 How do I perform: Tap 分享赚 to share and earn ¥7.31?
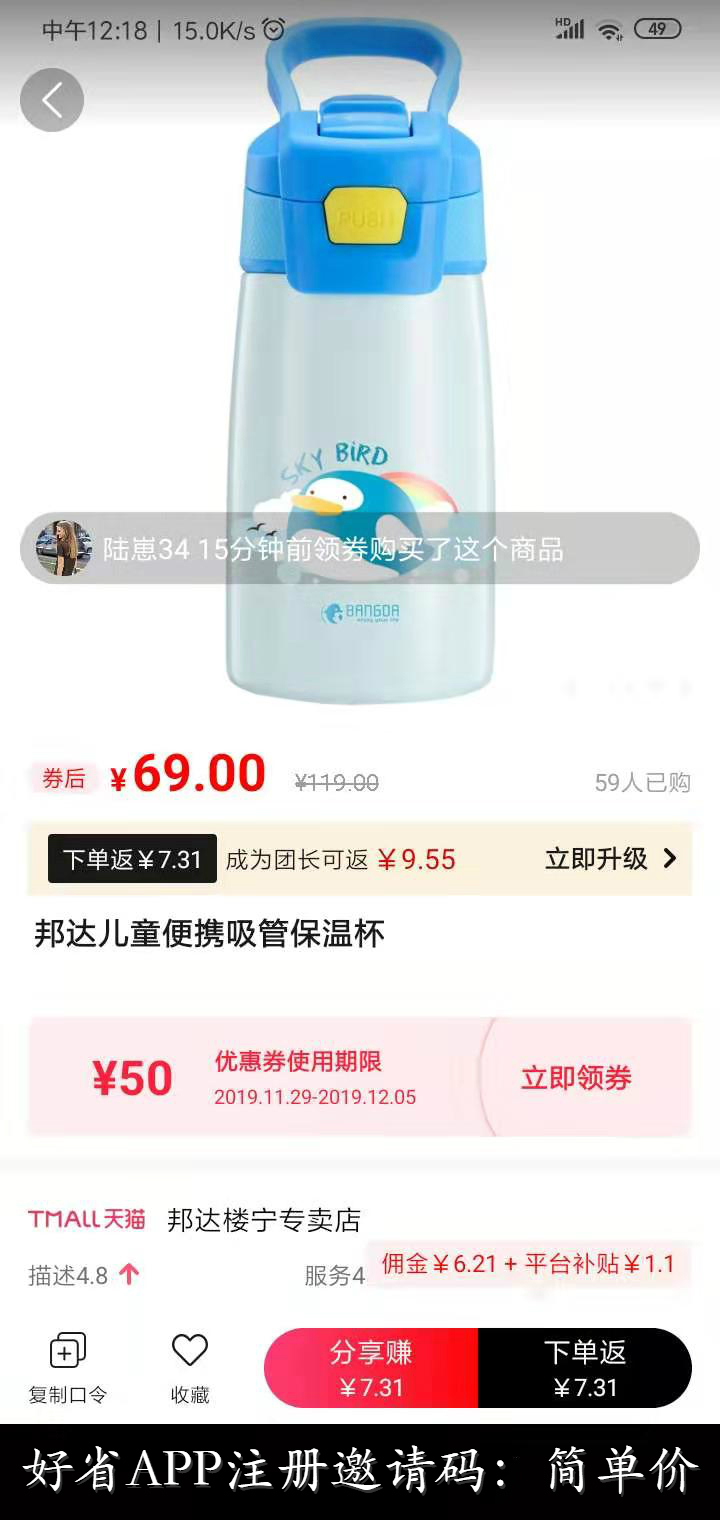coord(371,1368)
